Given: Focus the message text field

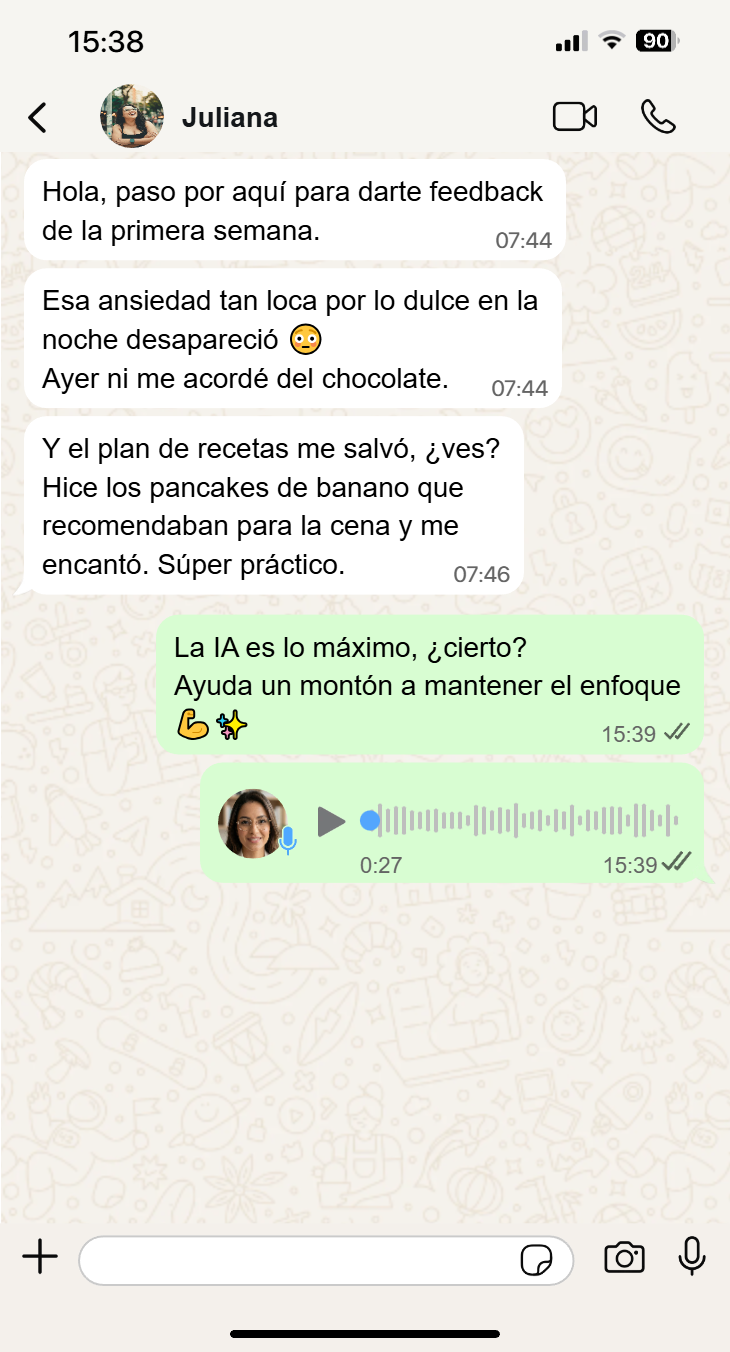Looking at the screenshot, I should click(300, 1259).
